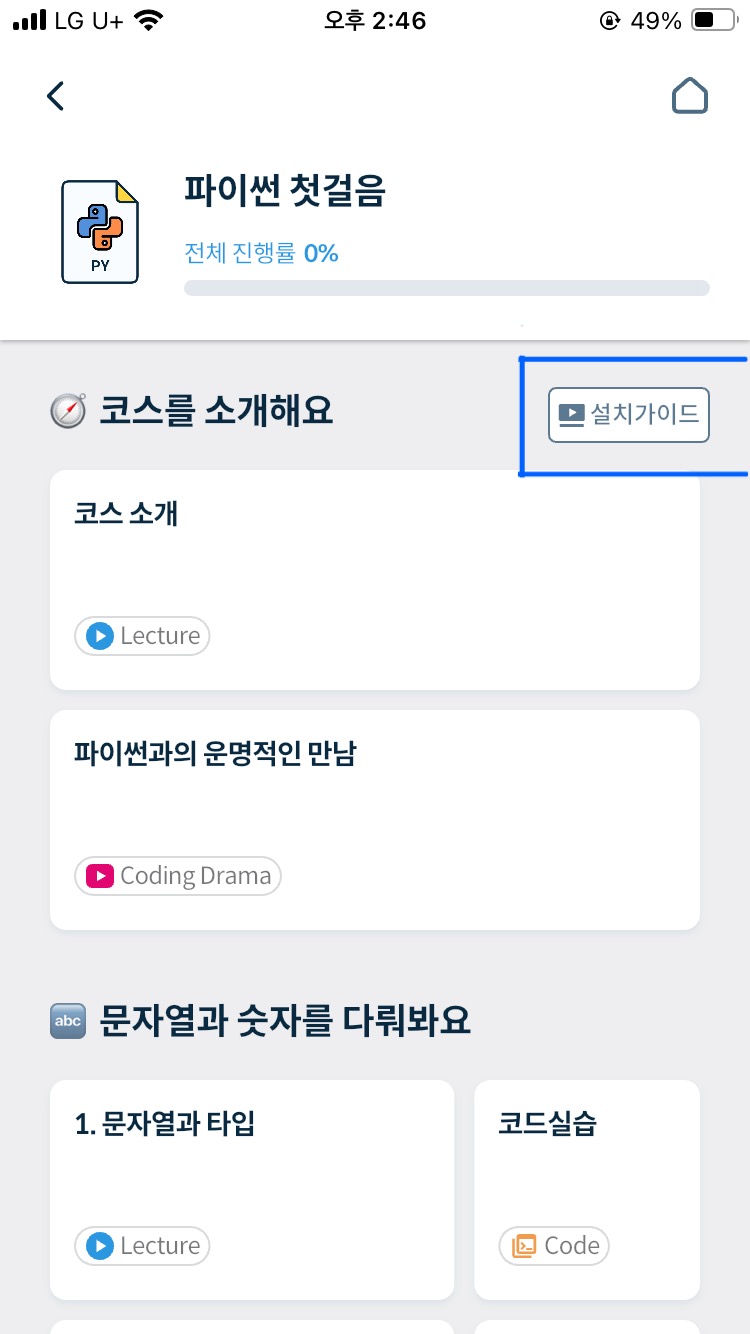Screen dimensions: 750x1334
Task: Open the 코드실습 Code card
Action: click(x=586, y=1190)
